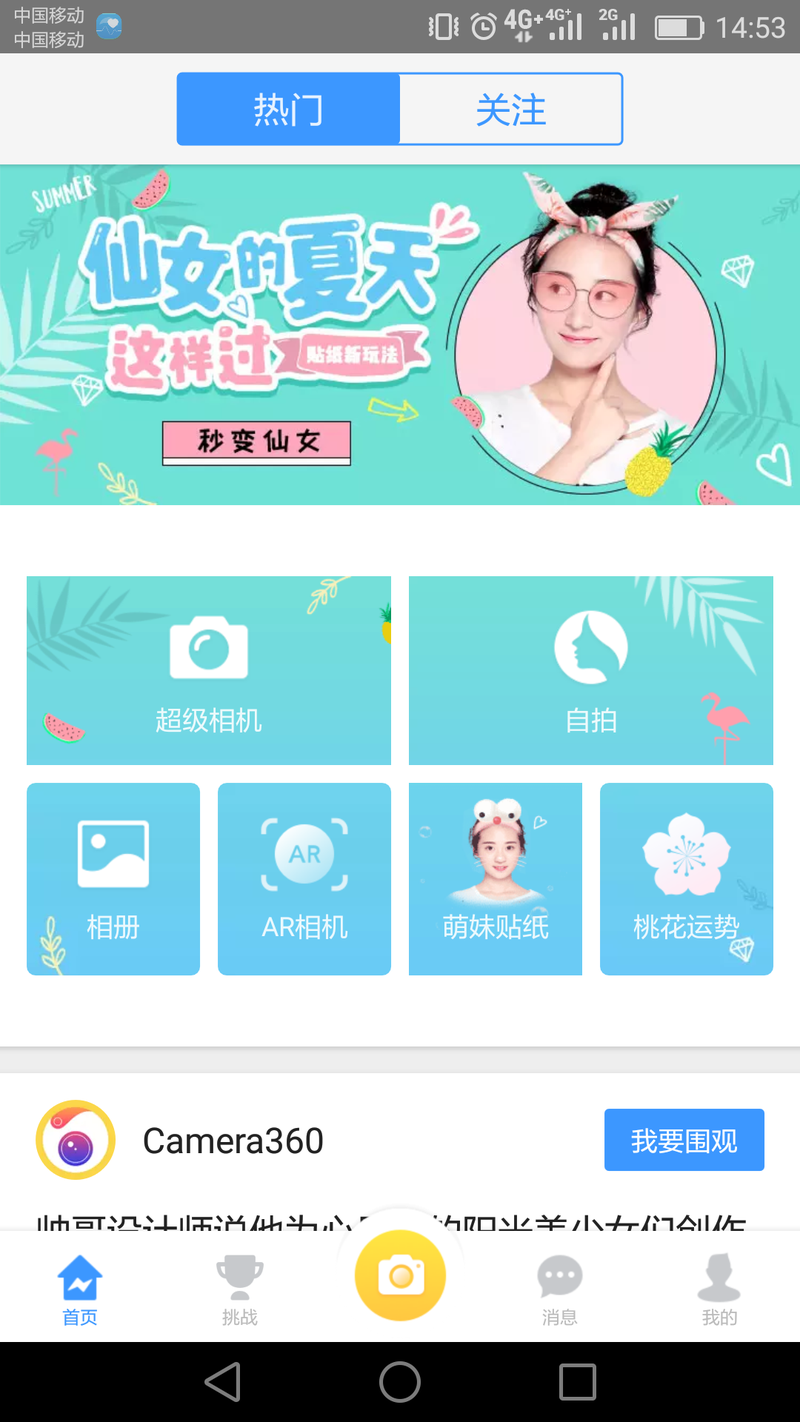Tap the 我要围观 button
800x1422 pixels.
click(684, 1140)
